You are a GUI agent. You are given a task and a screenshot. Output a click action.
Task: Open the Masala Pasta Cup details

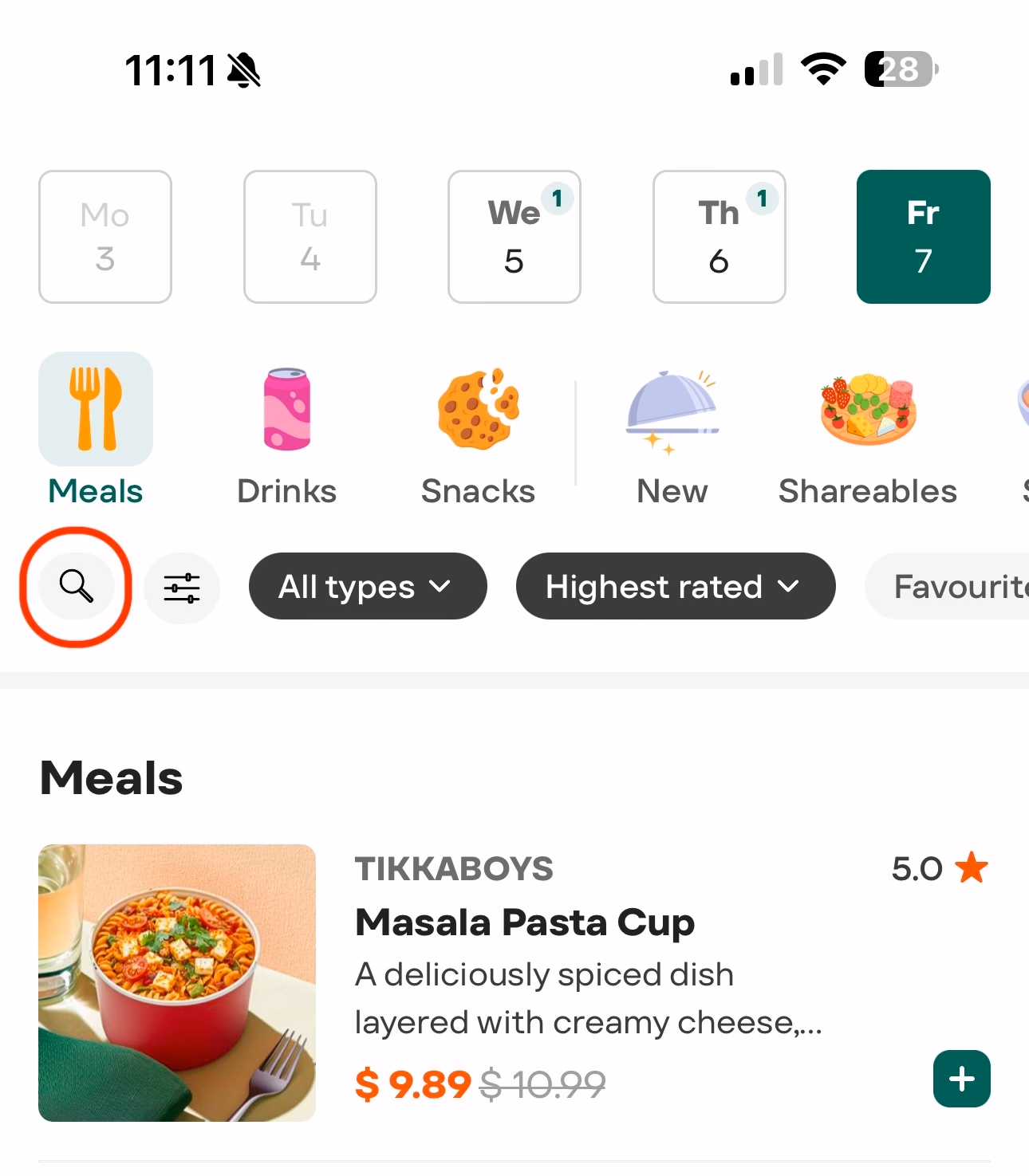coord(525,922)
